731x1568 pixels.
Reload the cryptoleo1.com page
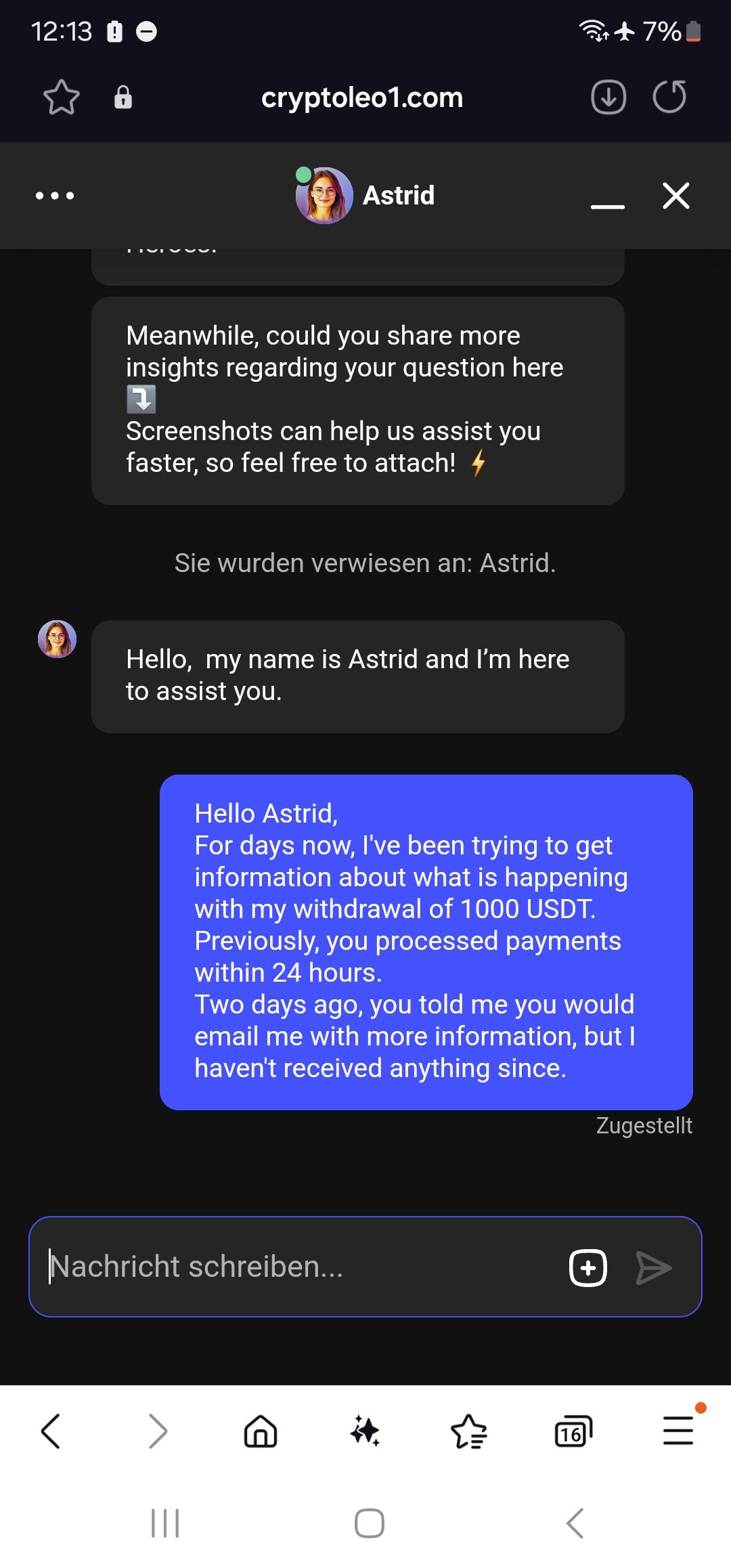pyautogui.click(x=669, y=97)
